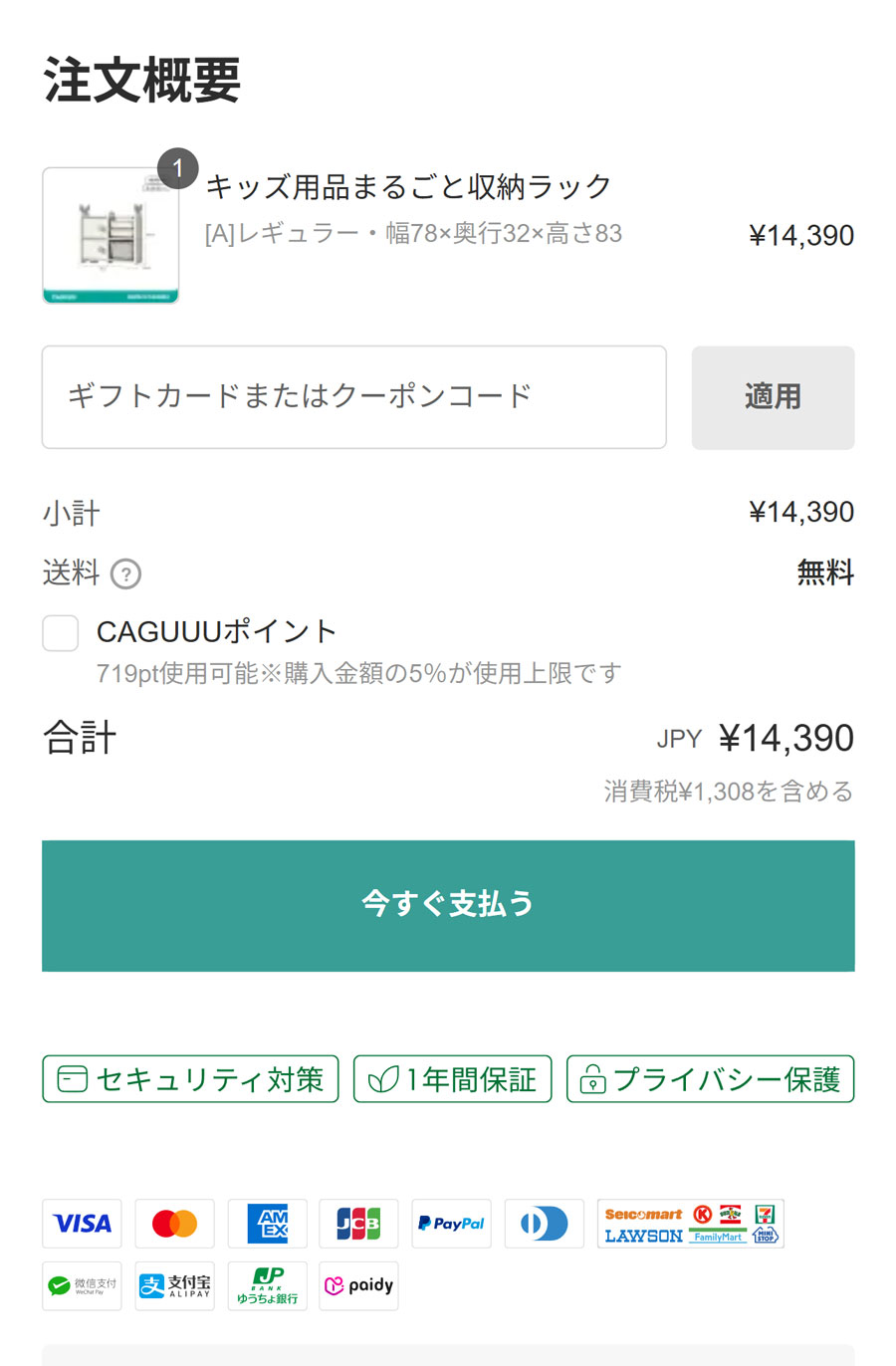The height and width of the screenshot is (1366, 896).
Task: Enable the CAGUUUポイント checkbox
Action: [x=60, y=633]
